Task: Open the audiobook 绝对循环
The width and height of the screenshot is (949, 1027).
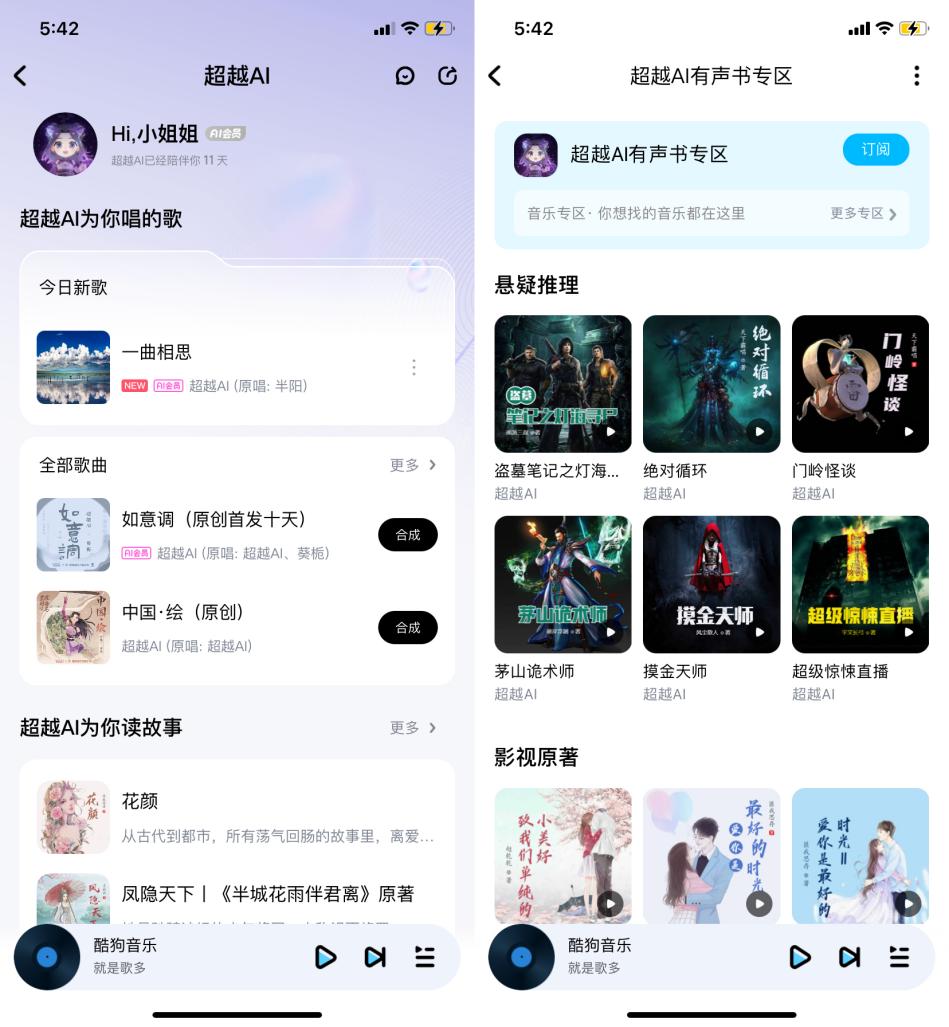Action: tap(711, 384)
